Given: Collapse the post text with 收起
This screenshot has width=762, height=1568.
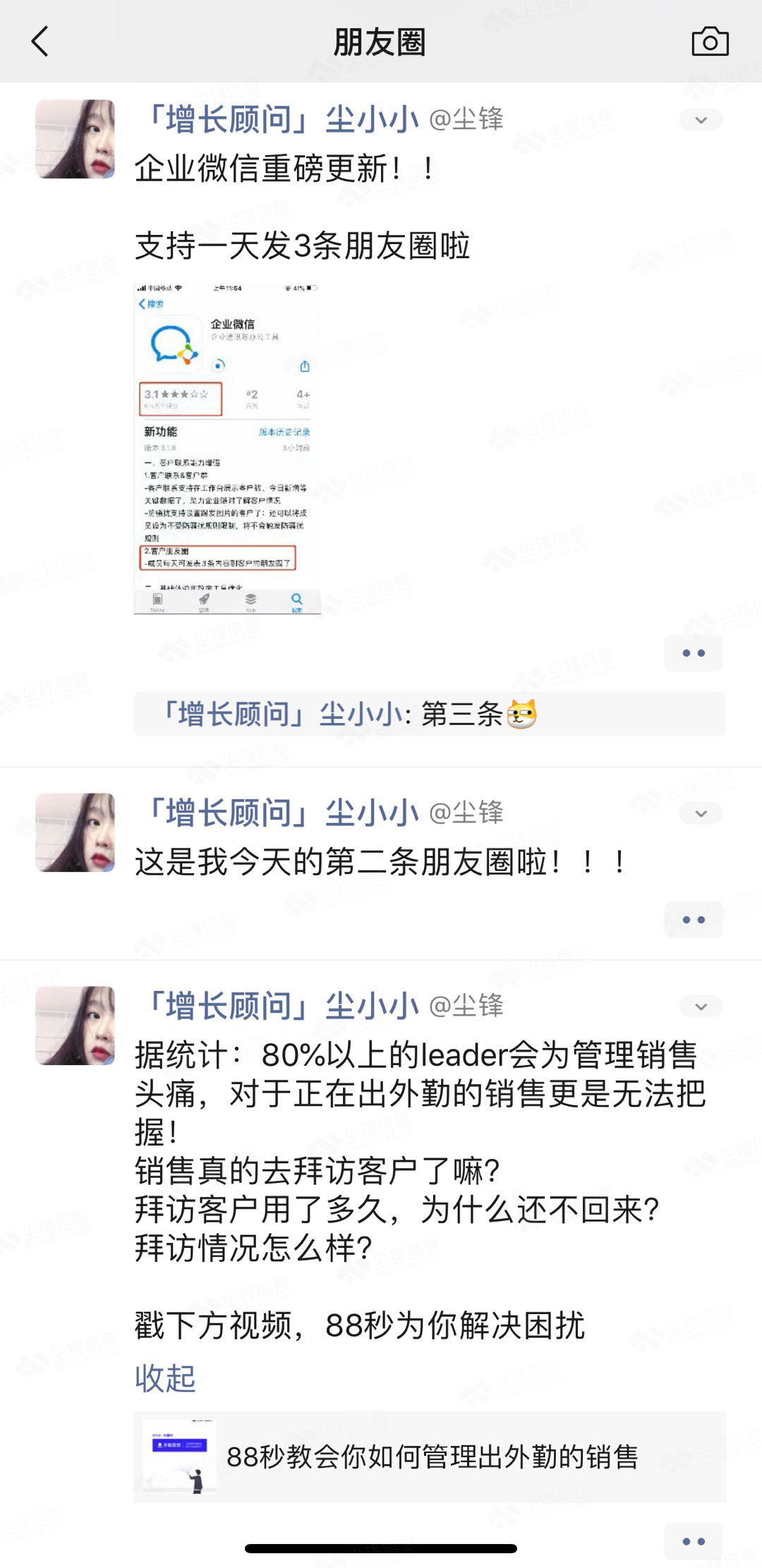Looking at the screenshot, I should coord(165,1378).
